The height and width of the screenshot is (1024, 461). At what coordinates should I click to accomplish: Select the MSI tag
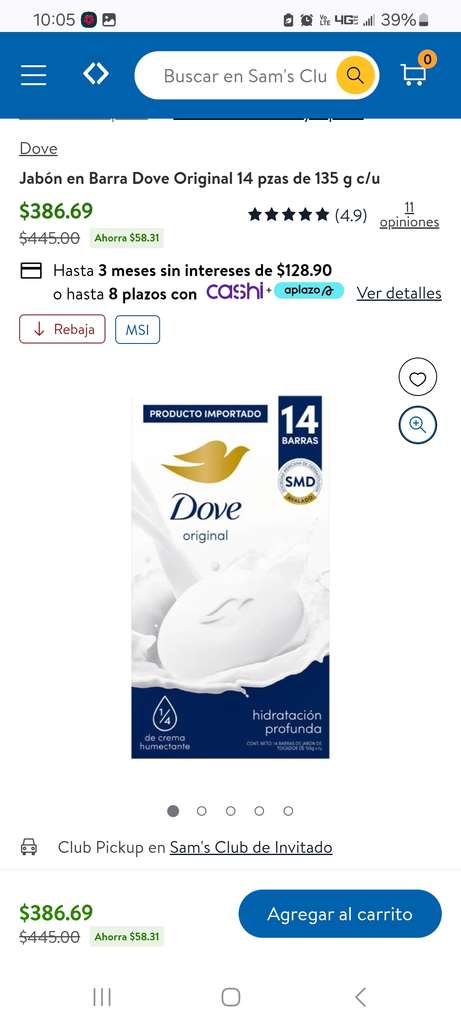(138, 330)
